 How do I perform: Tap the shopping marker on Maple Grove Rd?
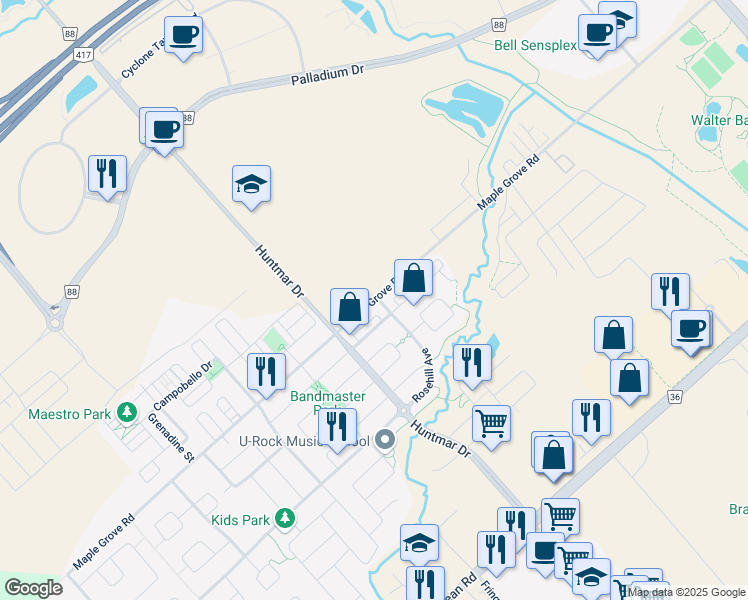coord(413,279)
